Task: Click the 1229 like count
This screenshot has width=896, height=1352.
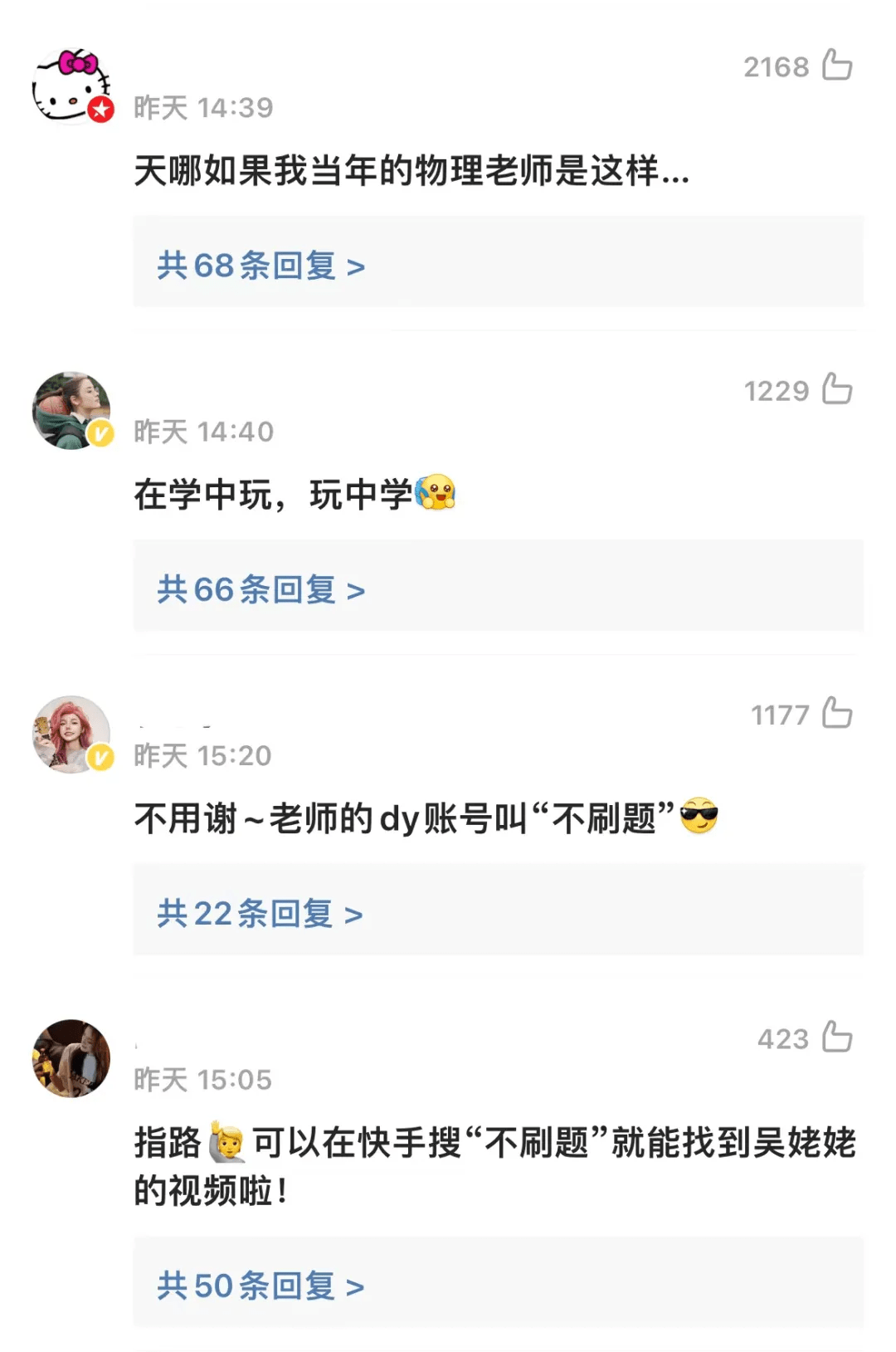Action: pyautogui.click(x=778, y=388)
